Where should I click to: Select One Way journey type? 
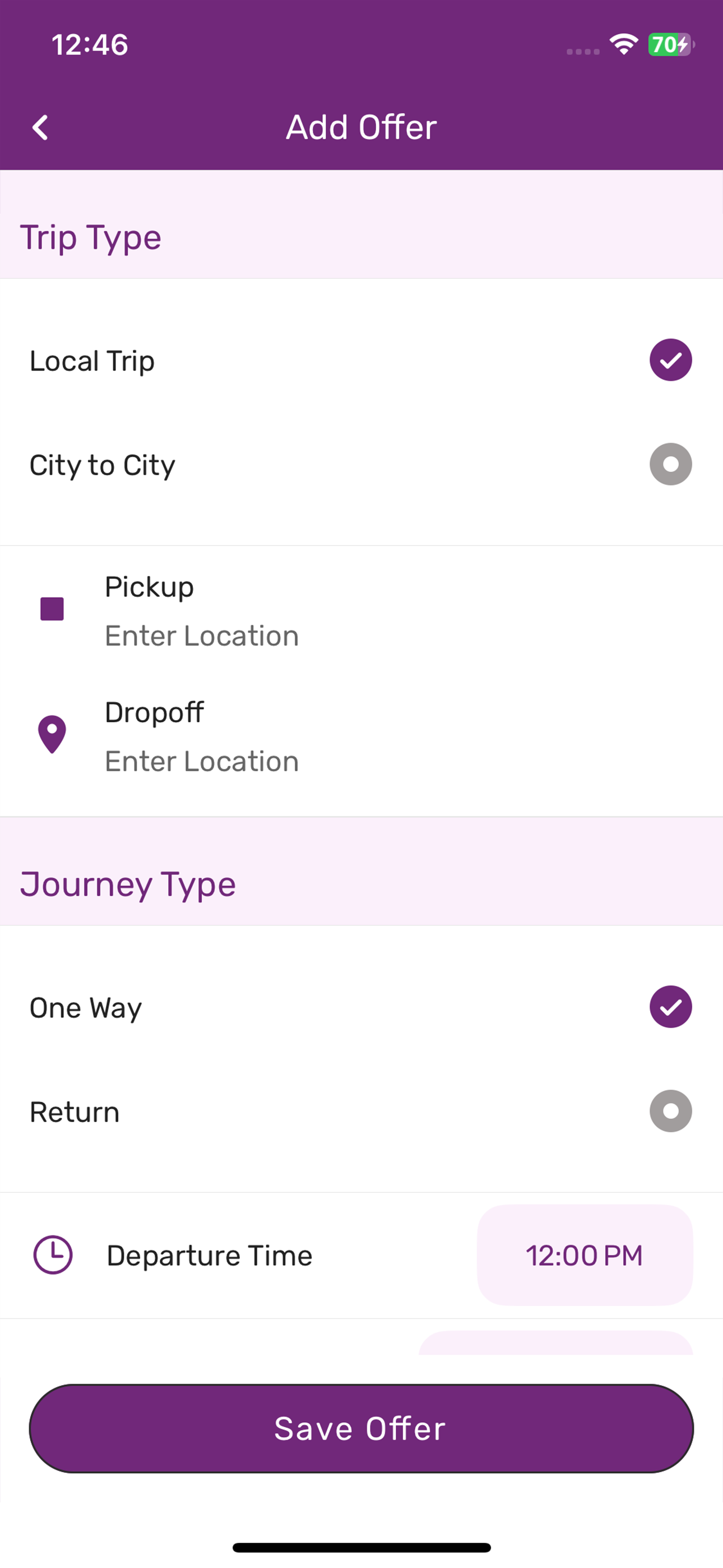[x=361, y=1007]
